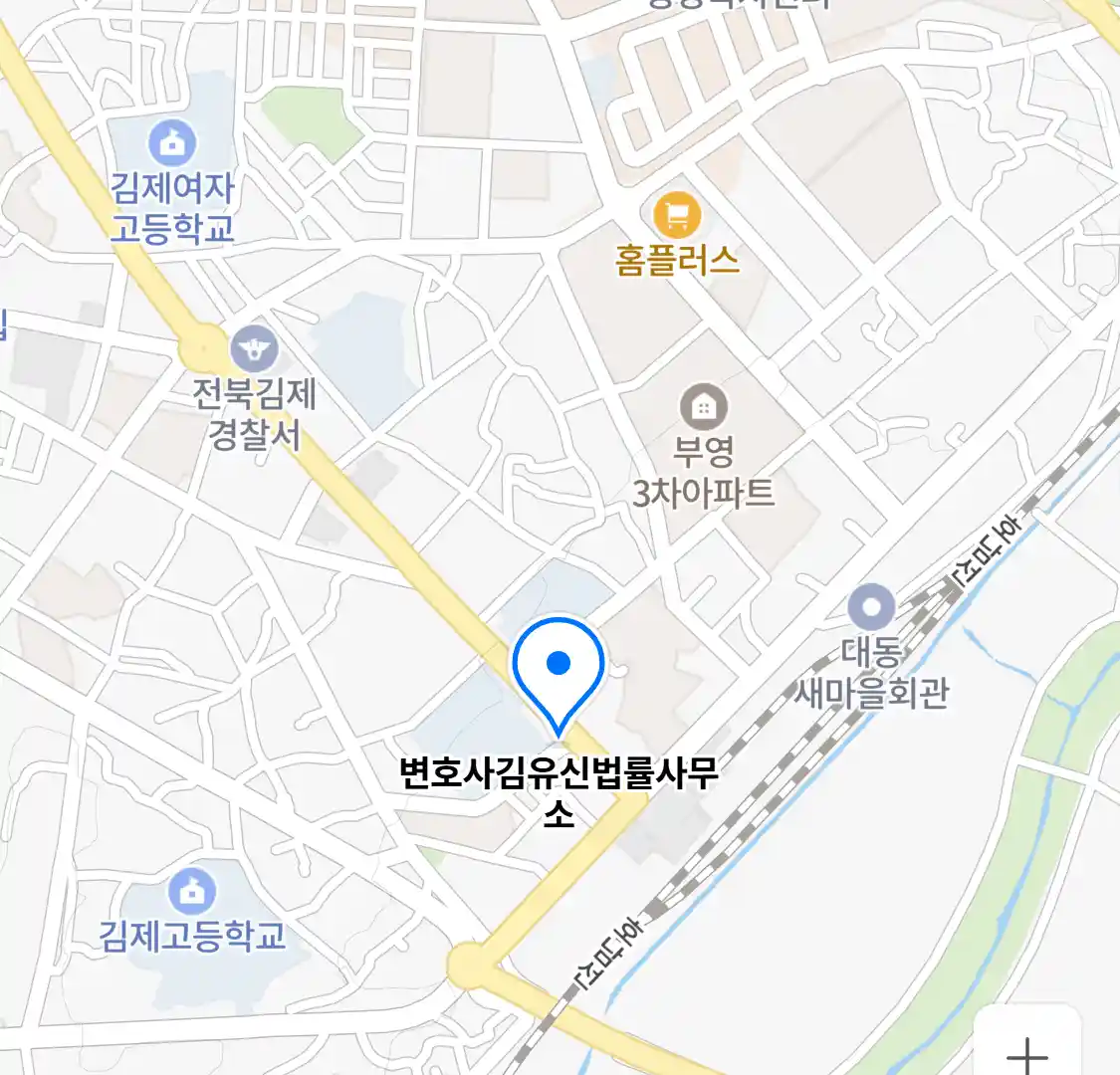Select the 전북김제경찰서 police station marker
This screenshot has width=1120, height=1075.
(255, 349)
